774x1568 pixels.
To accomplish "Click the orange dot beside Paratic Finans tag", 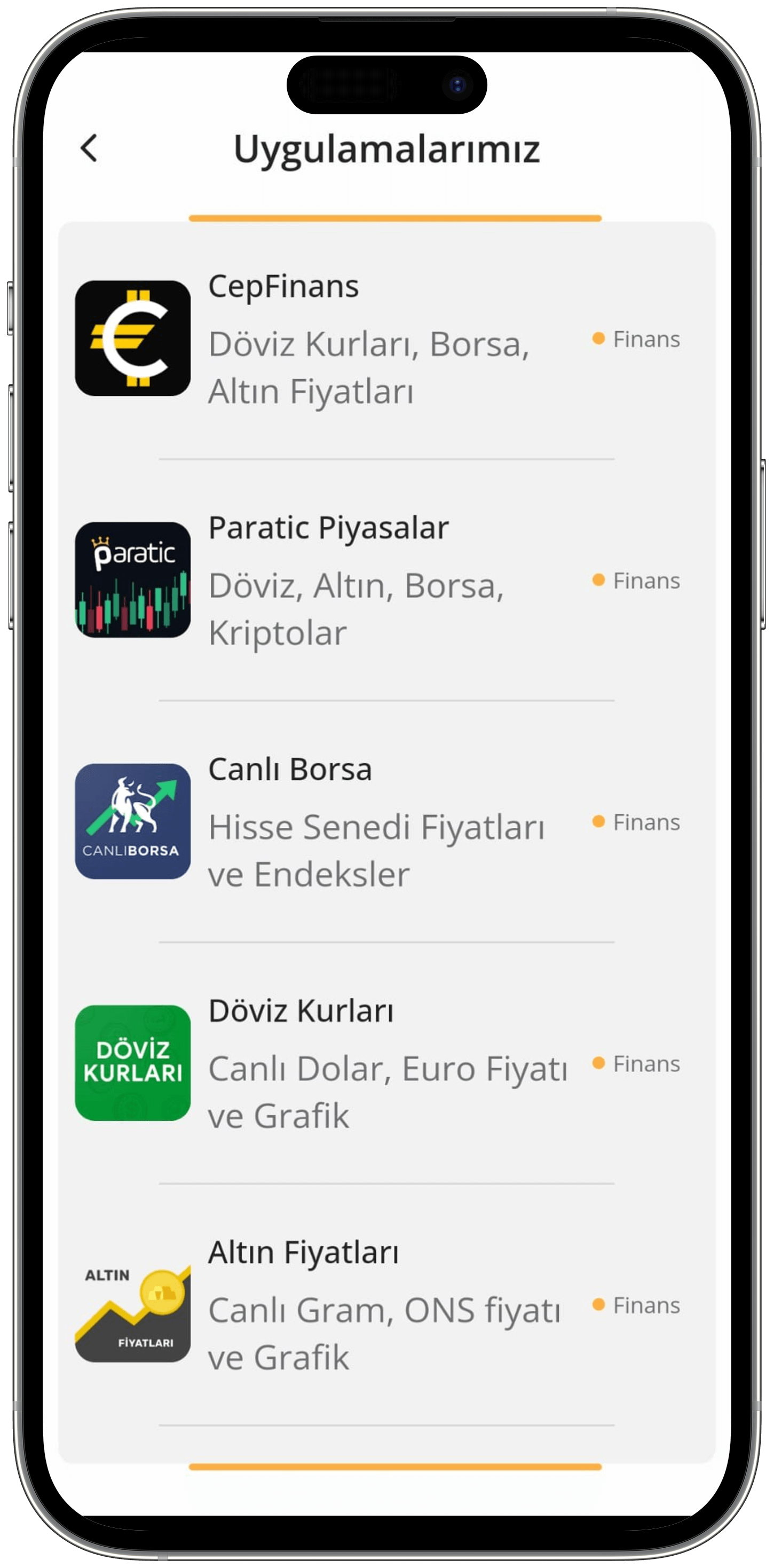I will 598,580.
